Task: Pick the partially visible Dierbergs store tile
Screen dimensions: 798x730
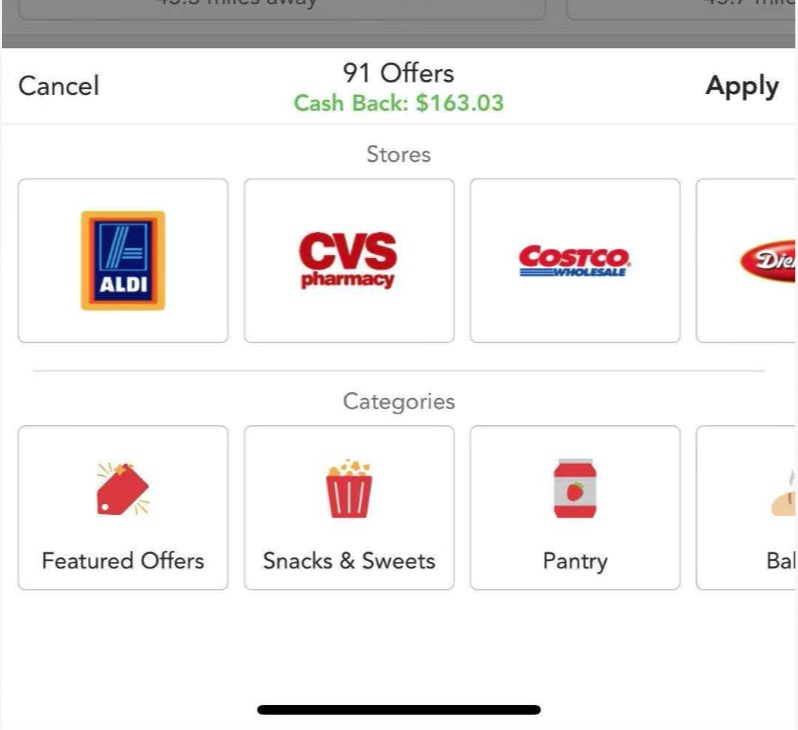Action: tap(748, 261)
